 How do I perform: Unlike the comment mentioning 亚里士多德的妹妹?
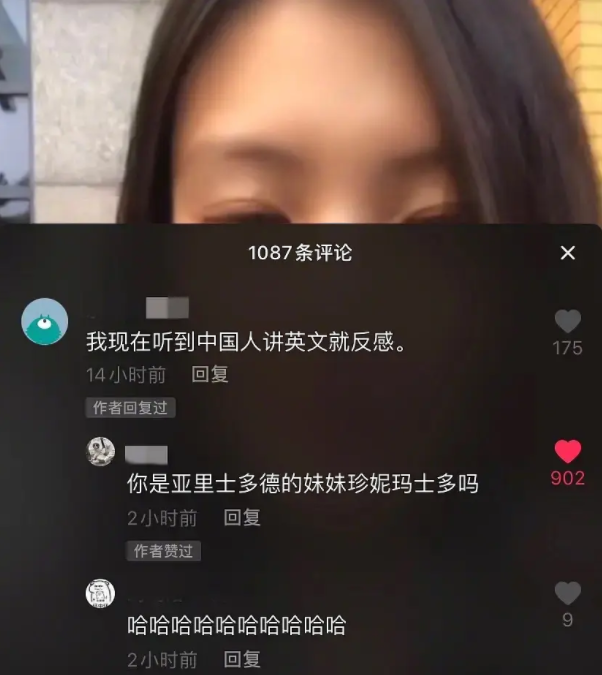pyautogui.click(x=567, y=452)
